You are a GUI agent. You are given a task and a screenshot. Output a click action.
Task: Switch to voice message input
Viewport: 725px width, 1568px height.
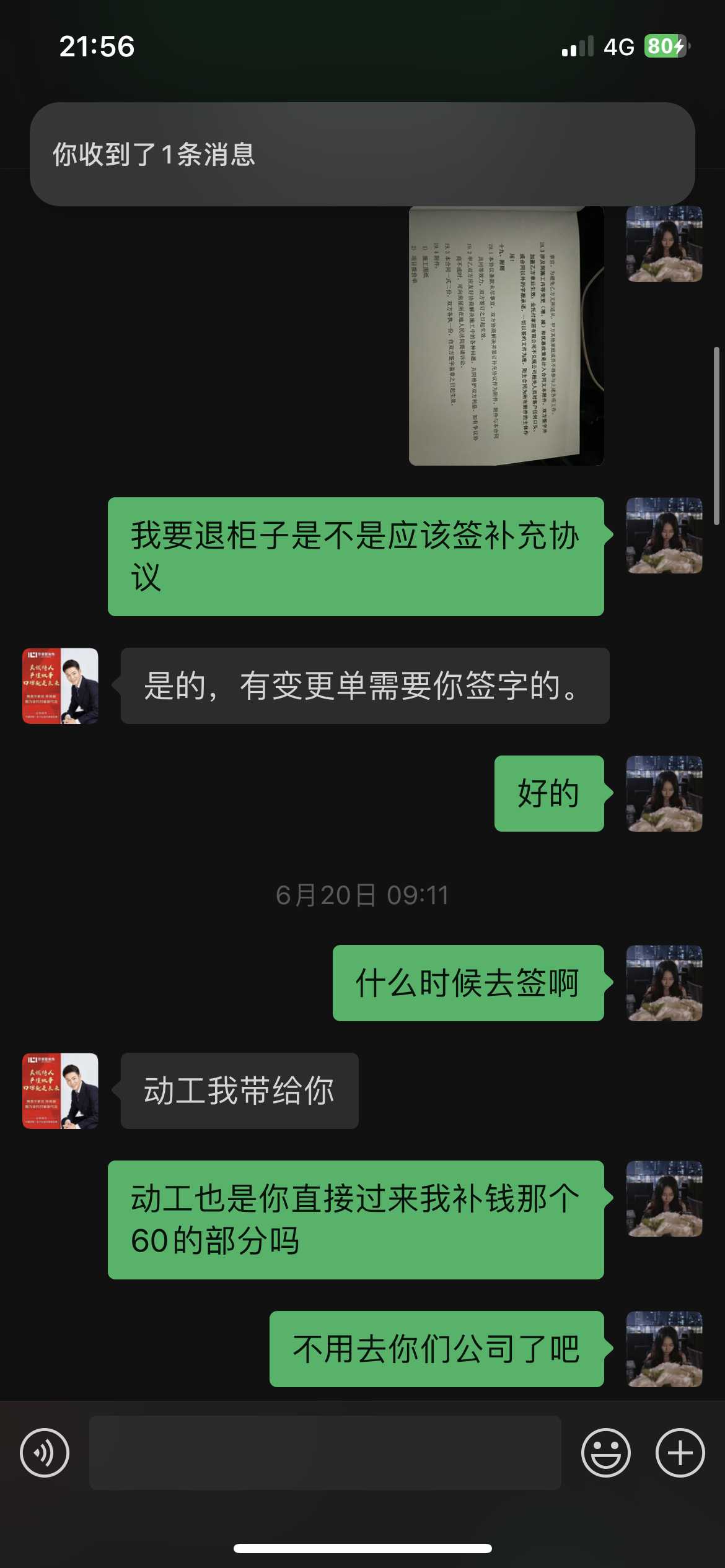[x=45, y=1452]
